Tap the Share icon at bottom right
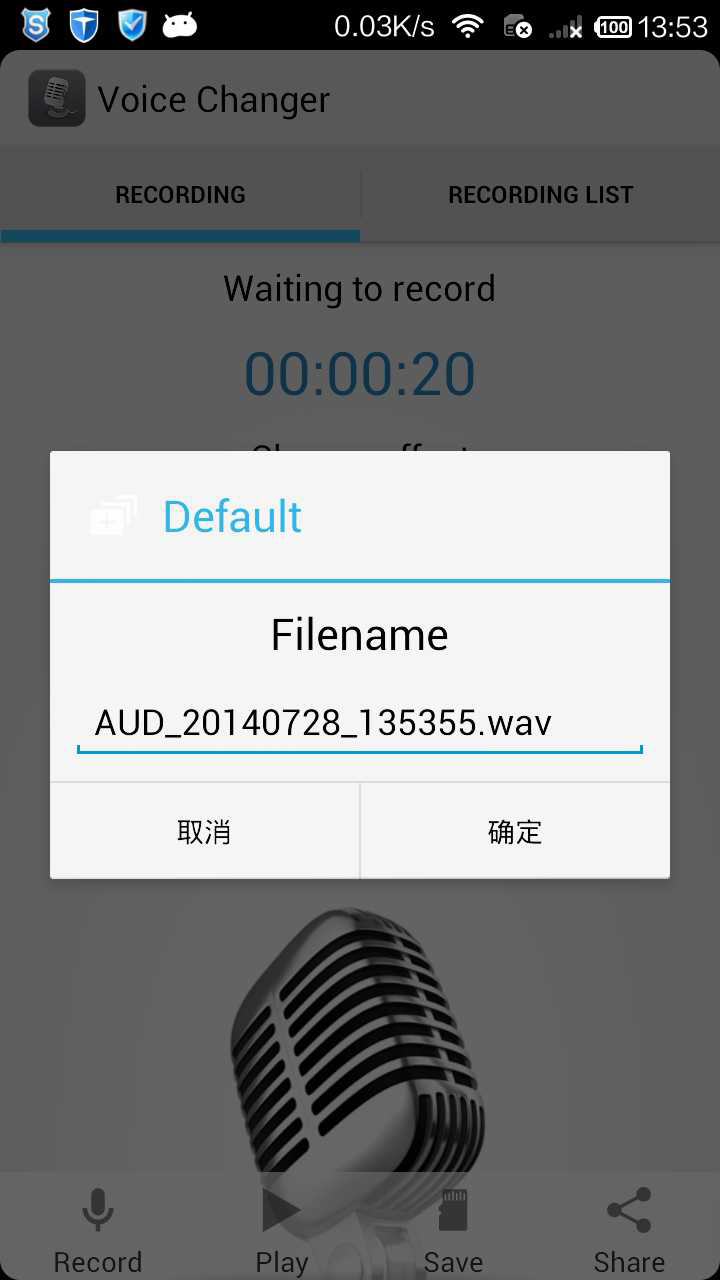This screenshot has height=1280, width=720. 628,1208
